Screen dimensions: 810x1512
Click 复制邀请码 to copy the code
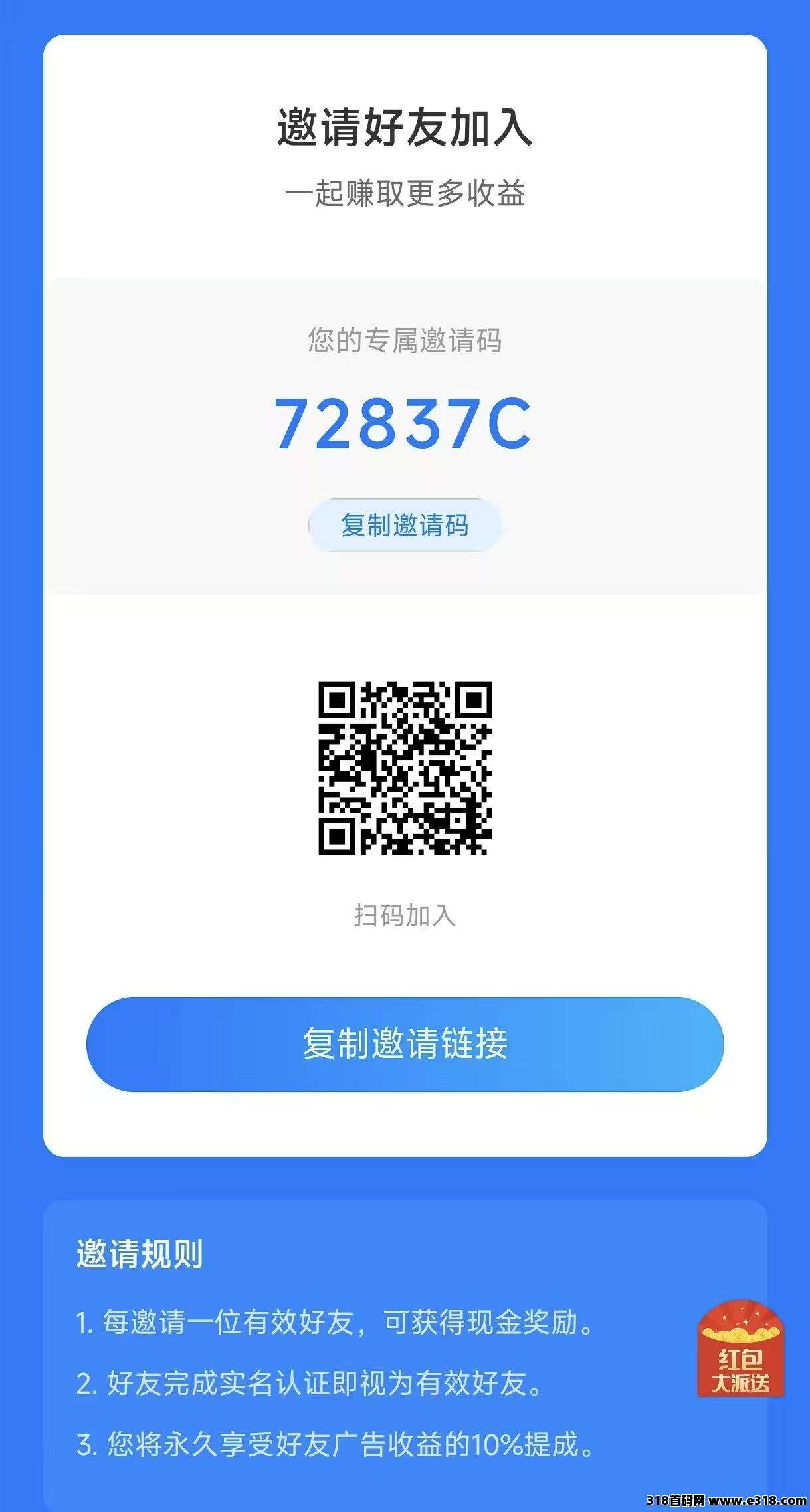[405, 525]
